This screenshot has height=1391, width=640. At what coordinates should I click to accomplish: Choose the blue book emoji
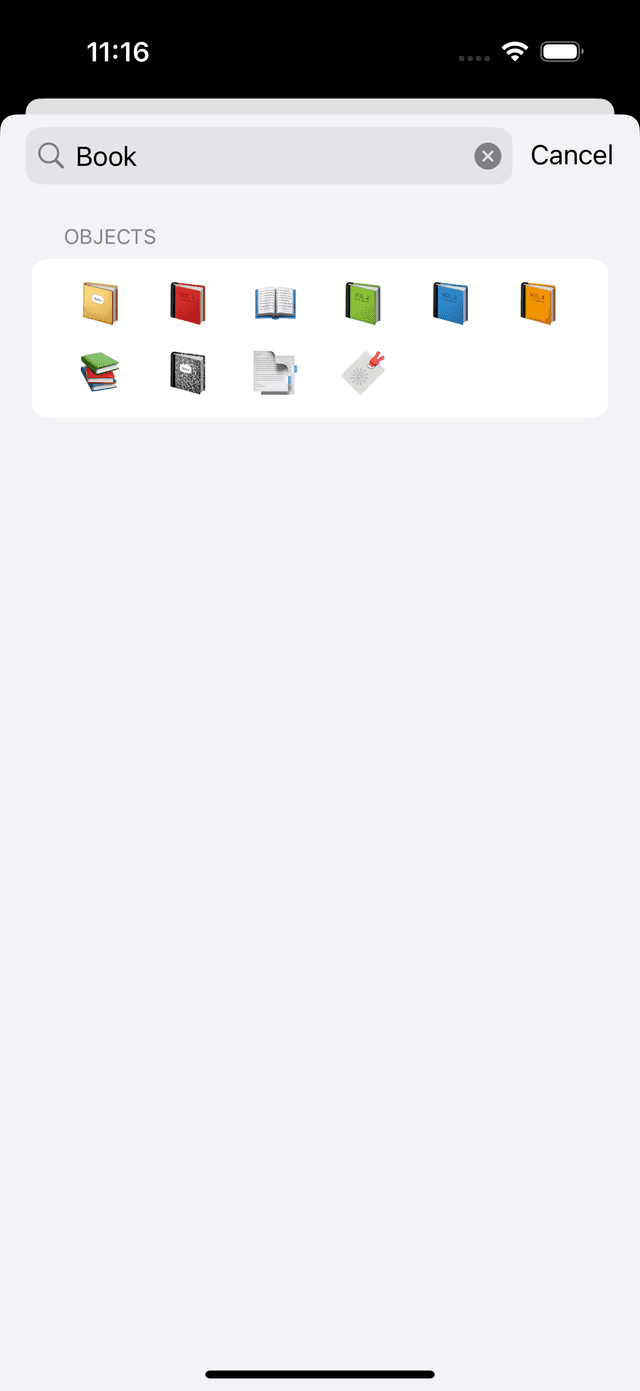tap(450, 303)
